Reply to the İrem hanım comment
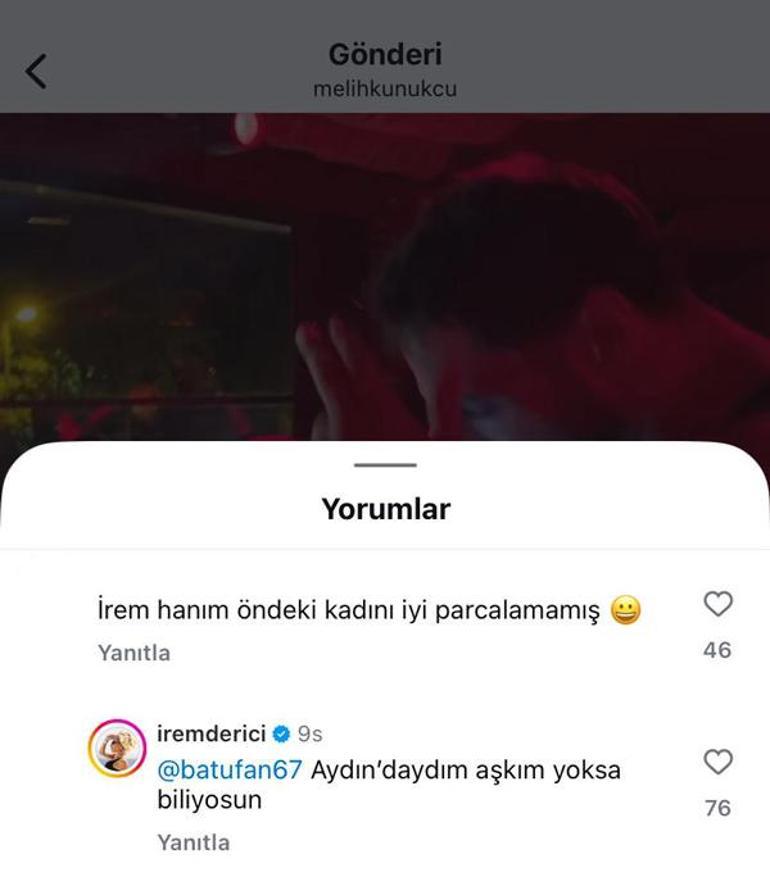Image resolution: width=770 pixels, height=886 pixels. pyautogui.click(x=134, y=653)
